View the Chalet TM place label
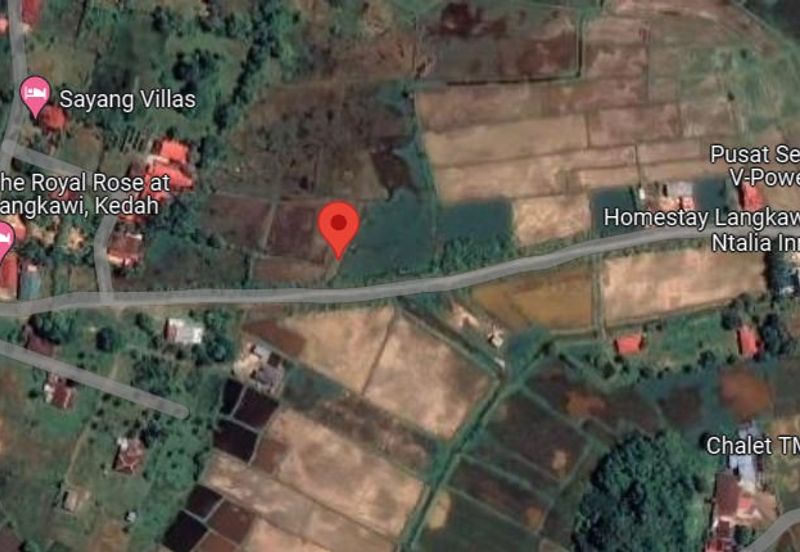Viewport: 800px width, 552px height. point(752,446)
